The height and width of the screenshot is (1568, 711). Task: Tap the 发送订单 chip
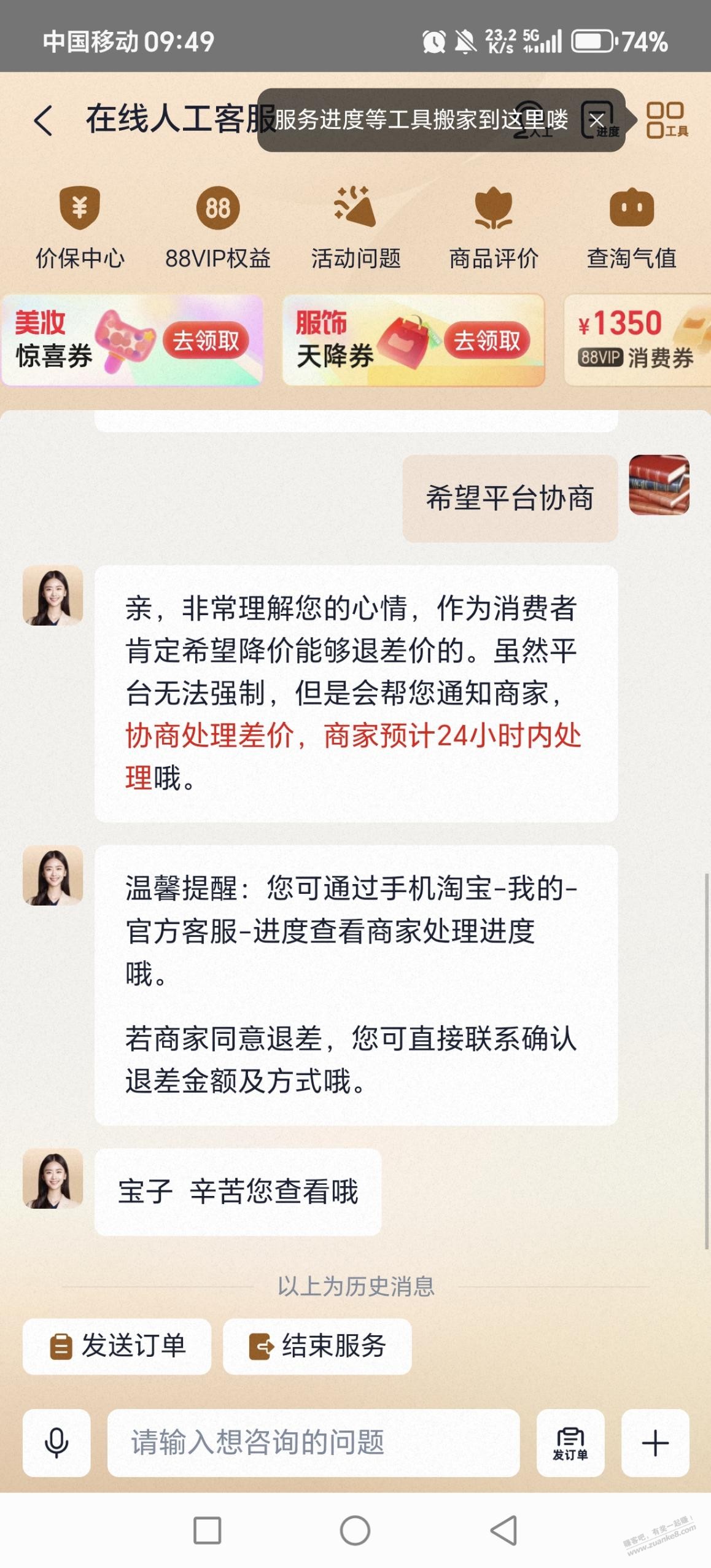(117, 1346)
